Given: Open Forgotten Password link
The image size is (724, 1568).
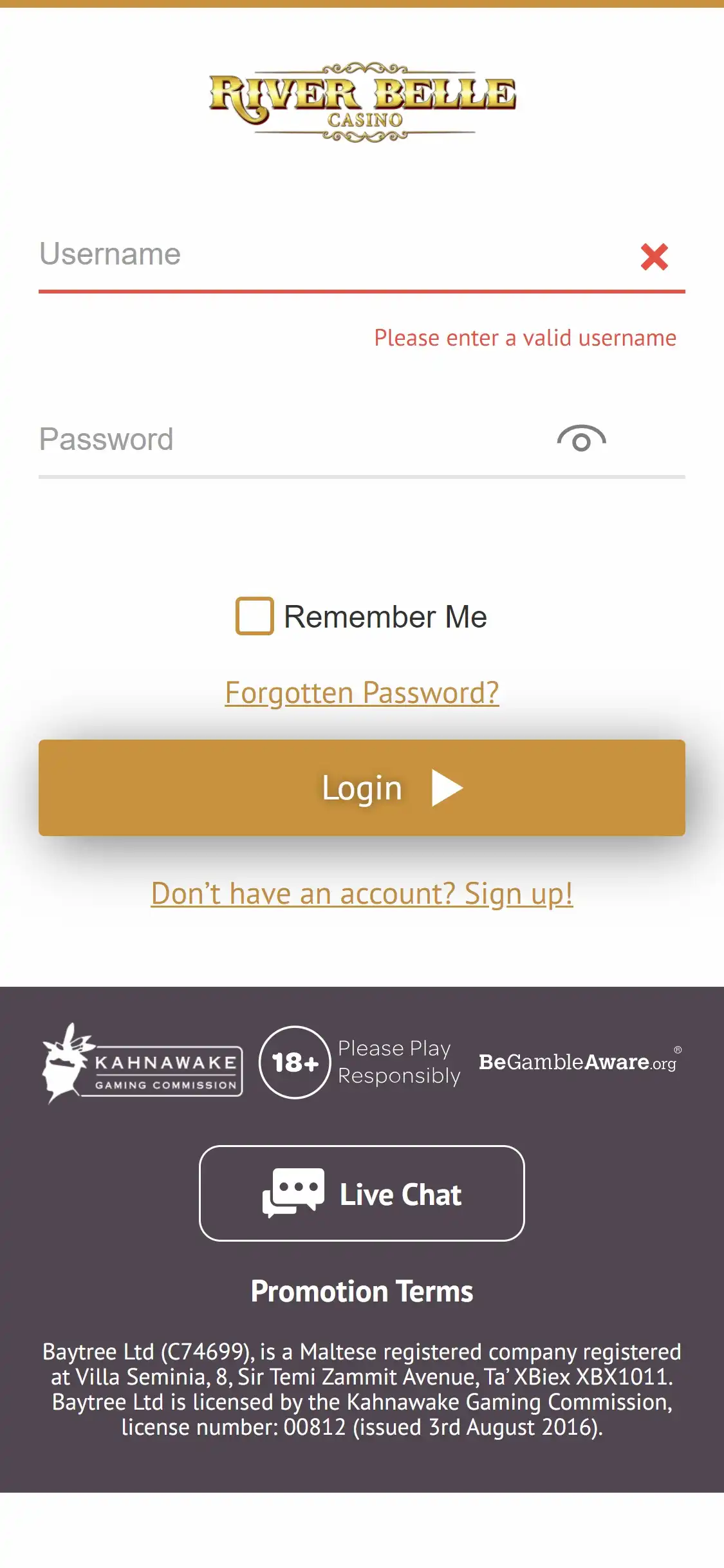Looking at the screenshot, I should coord(362,693).
